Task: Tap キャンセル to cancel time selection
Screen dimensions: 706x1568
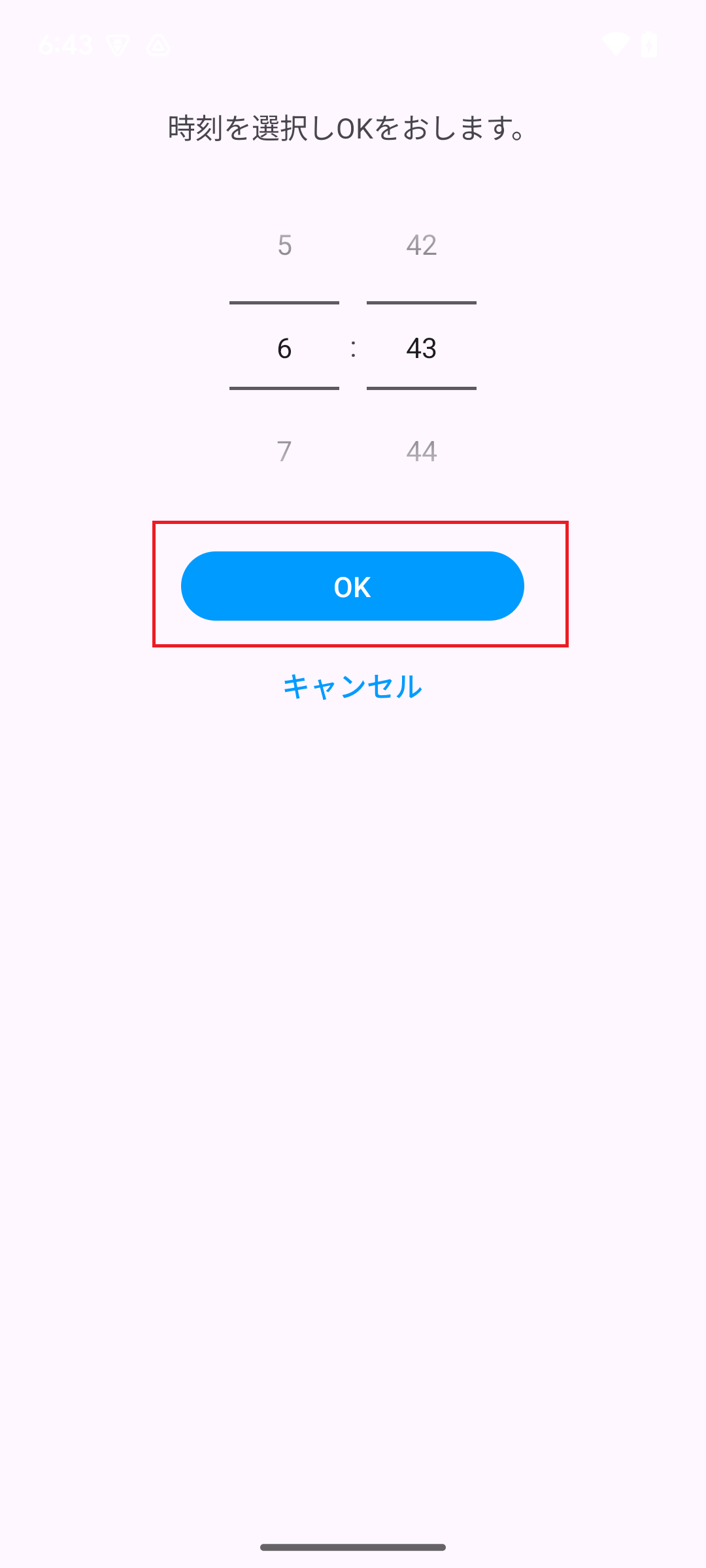Action: point(352,687)
